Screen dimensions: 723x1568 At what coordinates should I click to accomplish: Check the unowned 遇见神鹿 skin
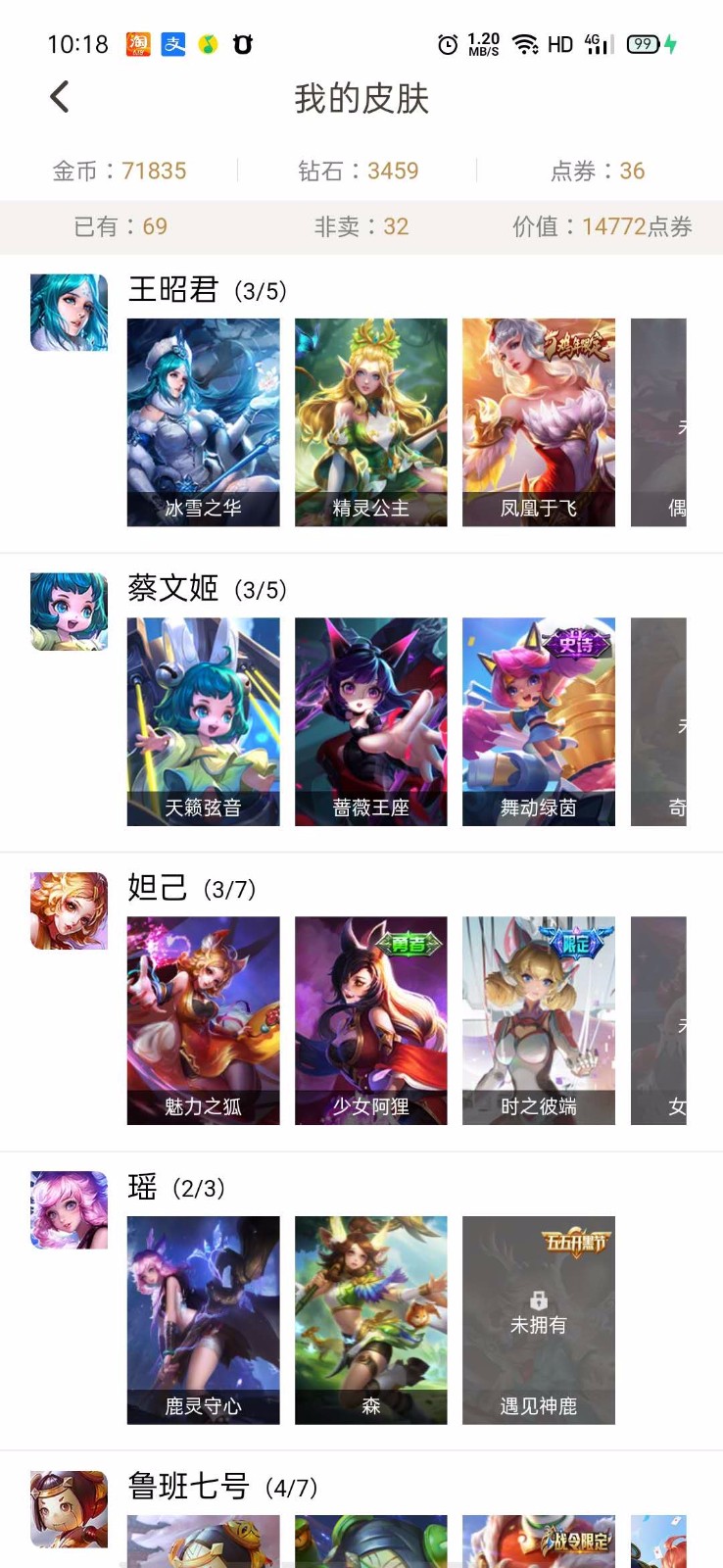coord(538,1319)
